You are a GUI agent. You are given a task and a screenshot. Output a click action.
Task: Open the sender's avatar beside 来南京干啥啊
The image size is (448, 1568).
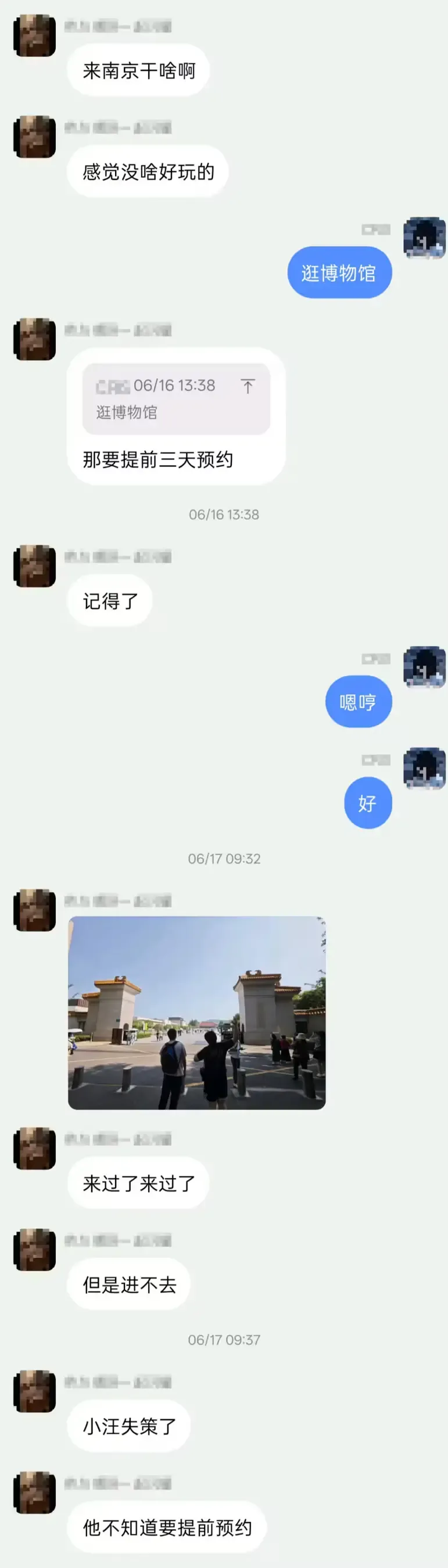point(35,36)
